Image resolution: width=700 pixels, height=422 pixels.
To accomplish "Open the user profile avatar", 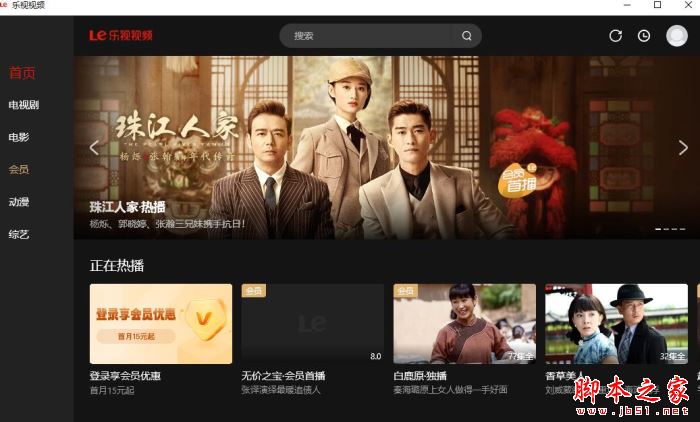I will point(677,36).
